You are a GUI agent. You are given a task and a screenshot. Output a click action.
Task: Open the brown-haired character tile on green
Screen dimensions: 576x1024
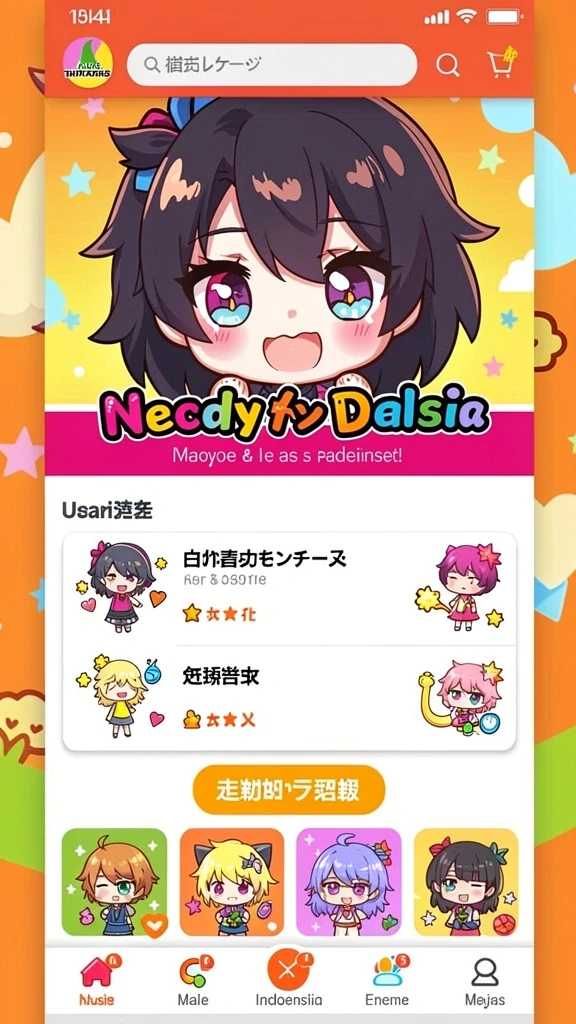tap(114, 882)
